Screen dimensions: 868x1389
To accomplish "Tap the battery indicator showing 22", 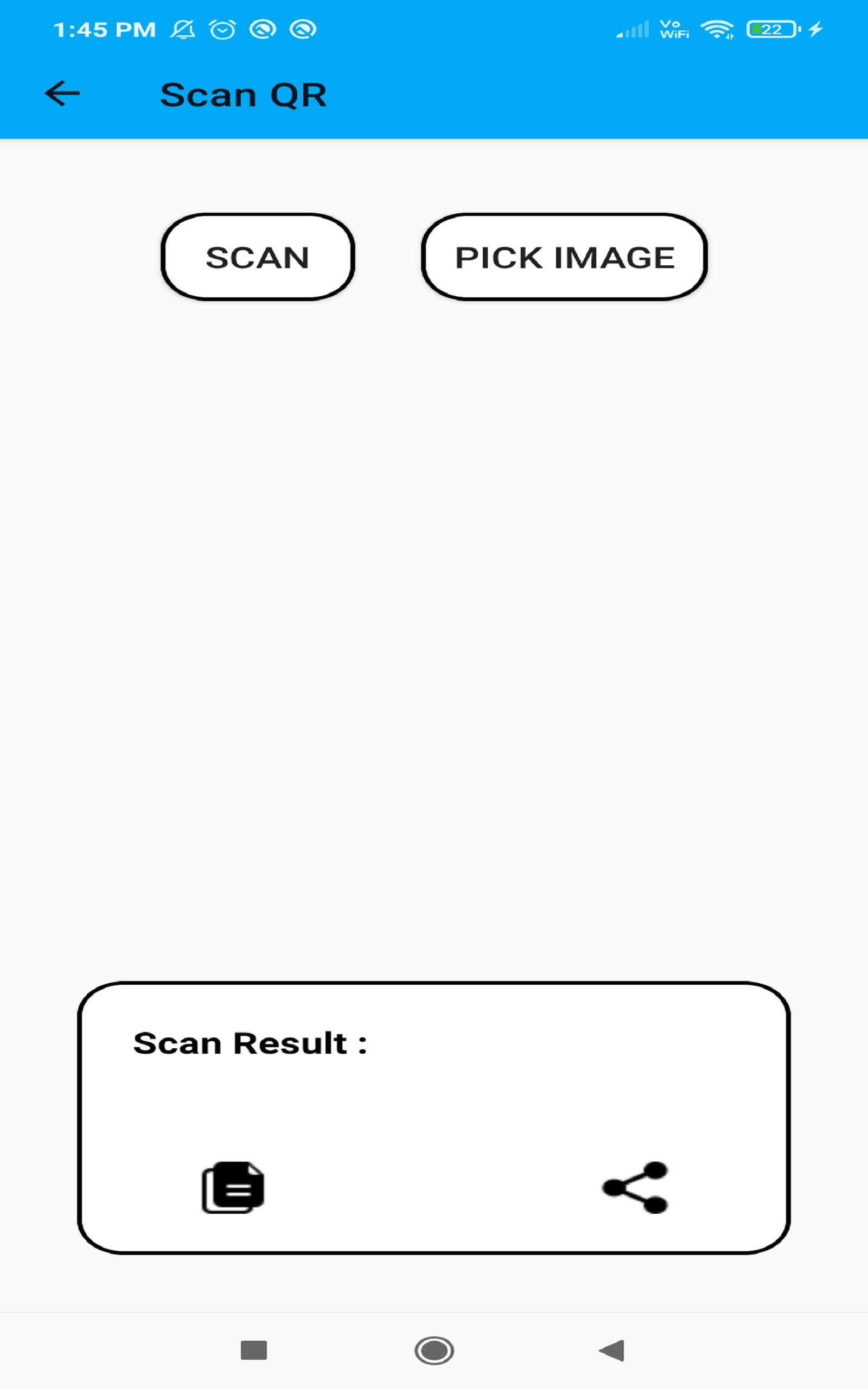I will tap(772, 29).
